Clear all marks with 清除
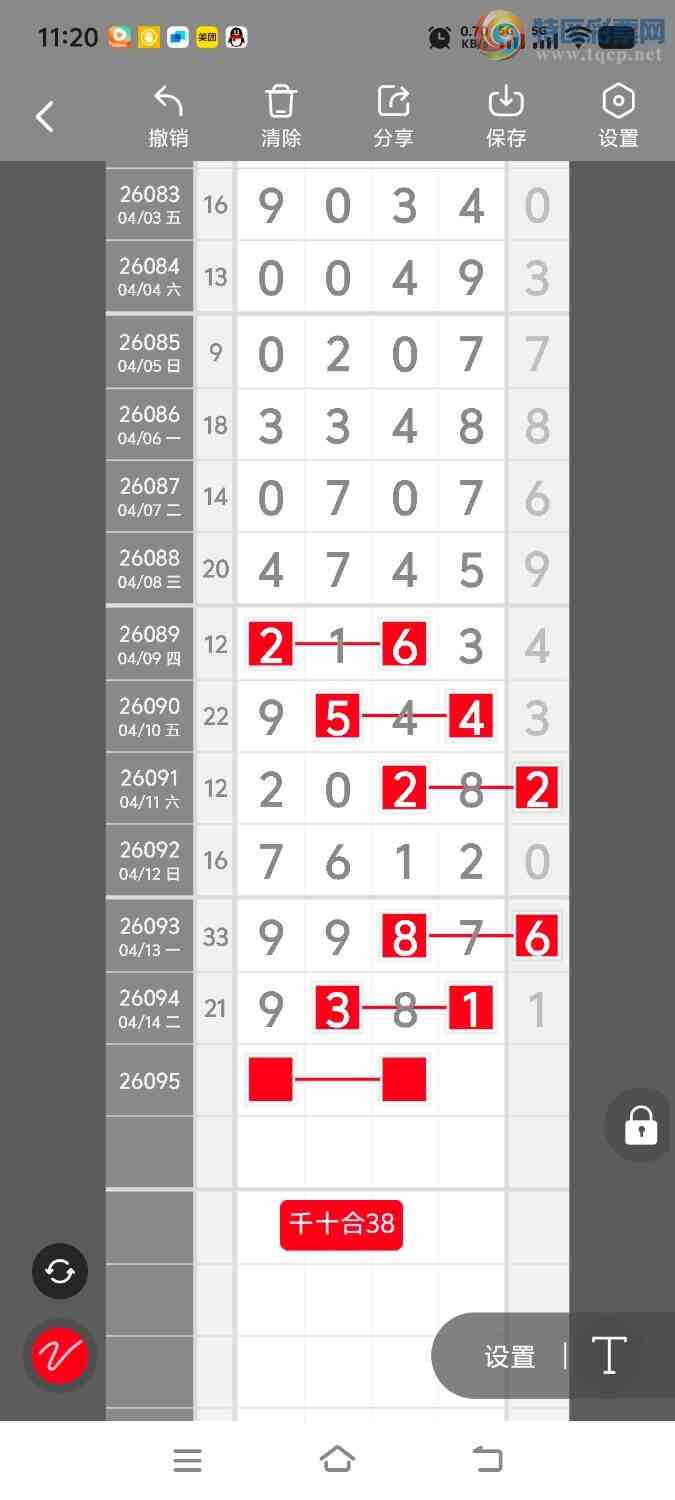 click(281, 116)
